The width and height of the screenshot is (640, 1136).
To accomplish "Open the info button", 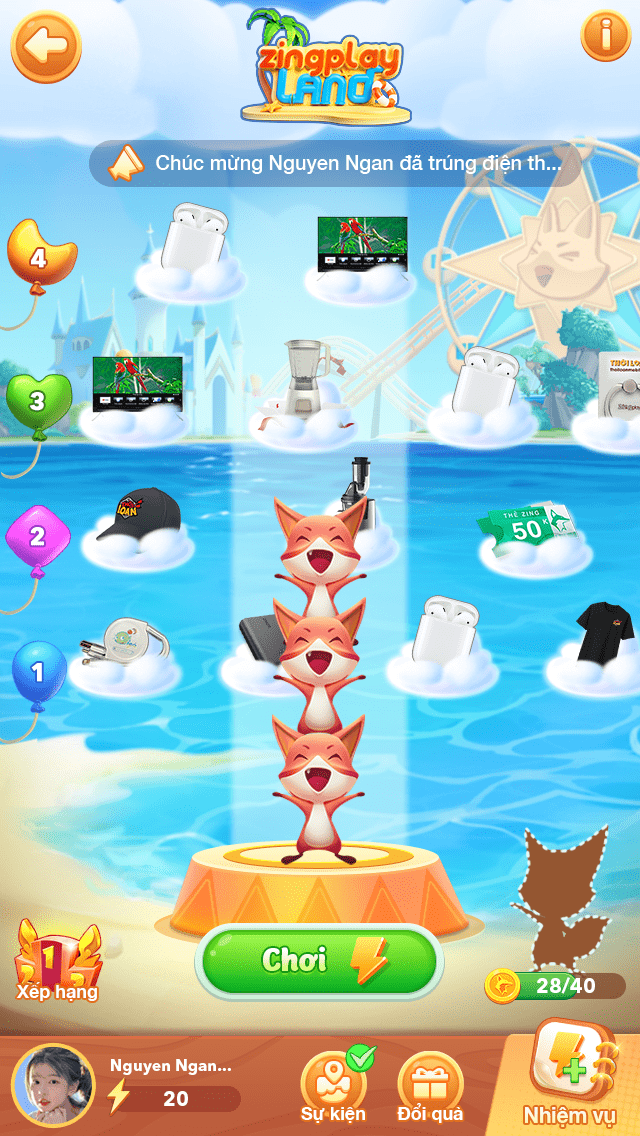I will tap(605, 36).
